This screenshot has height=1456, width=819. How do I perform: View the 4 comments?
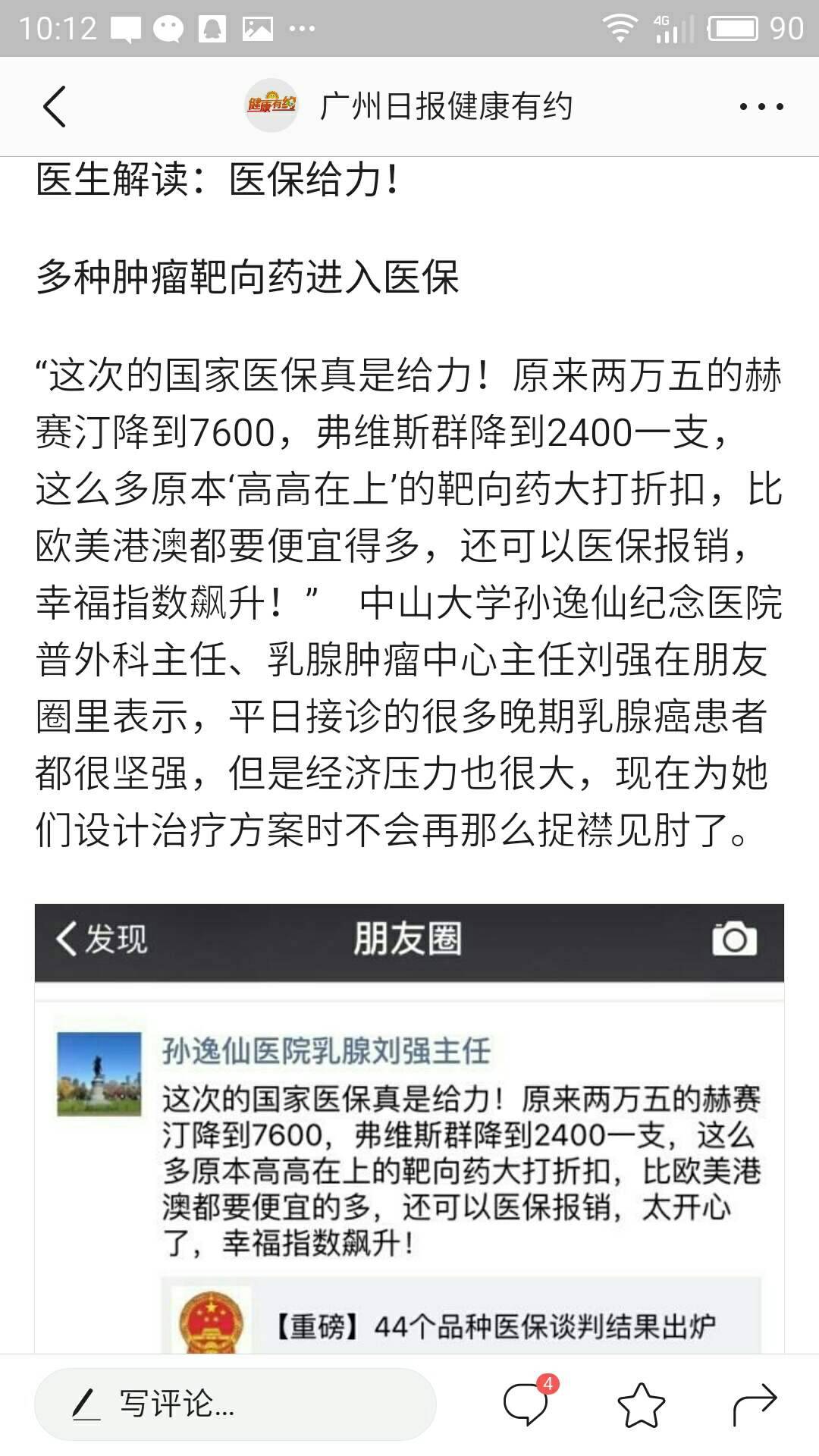tap(526, 1404)
